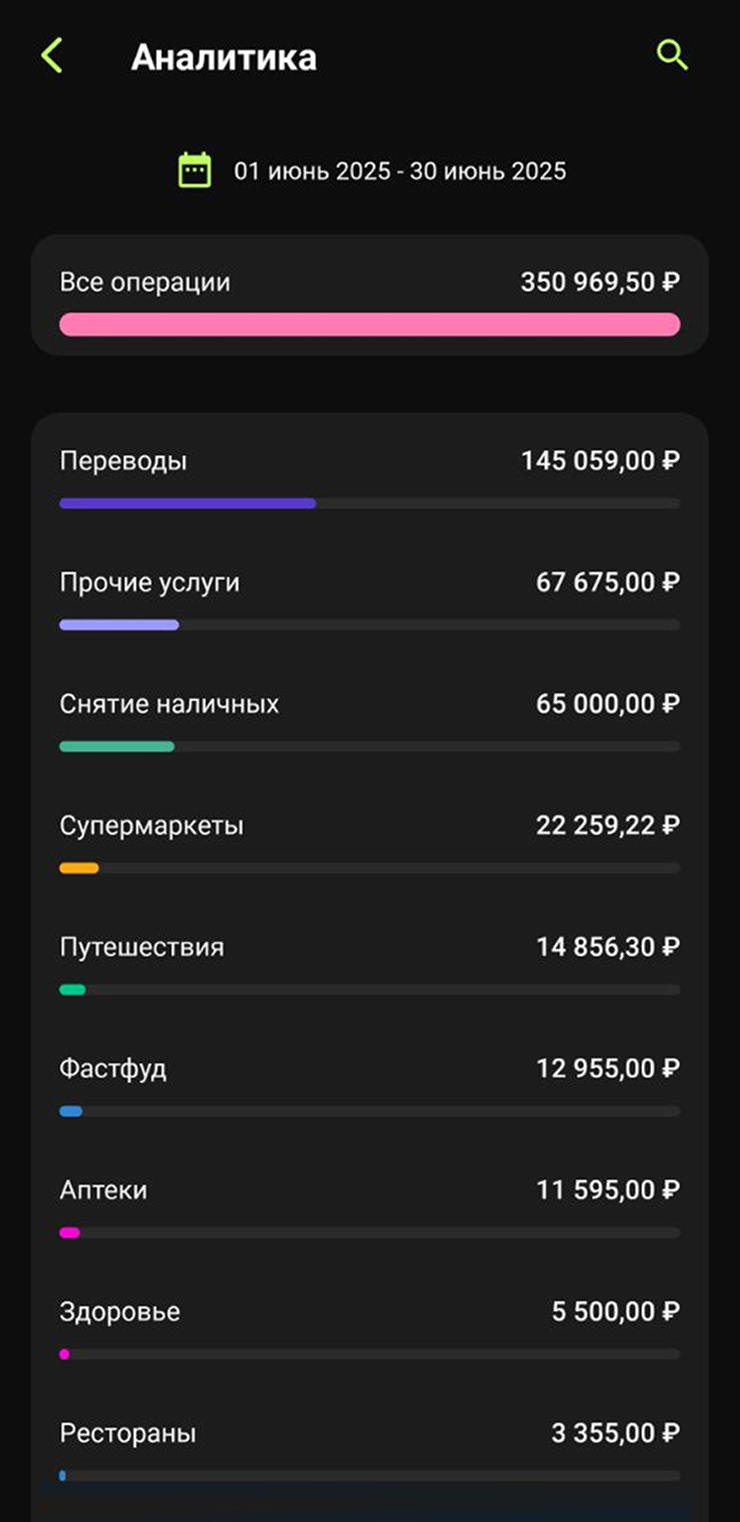Open the Переводы category

click(370, 479)
